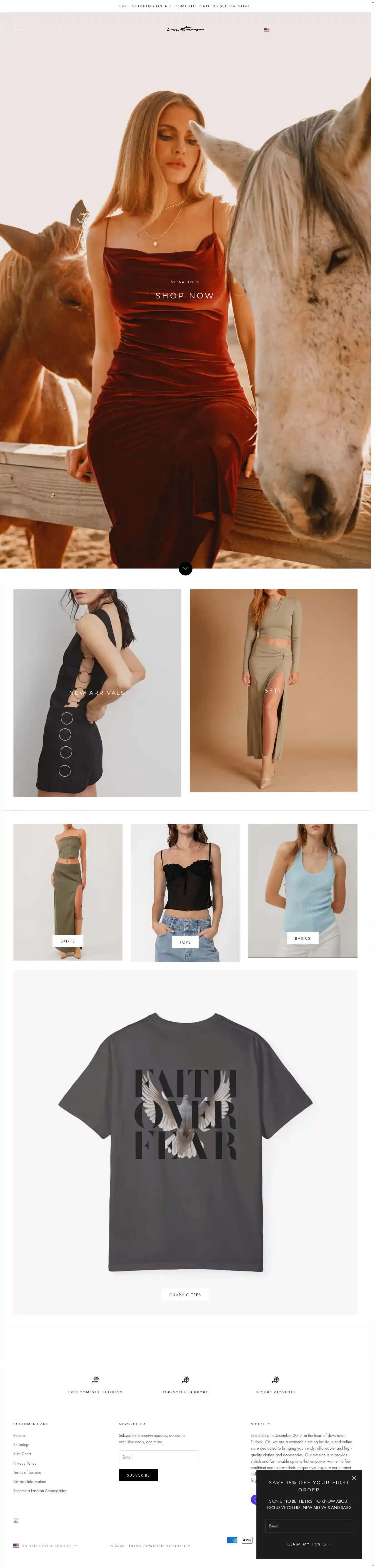Open the Shipping policy link
Image resolution: width=375 pixels, height=1568 pixels.
(x=21, y=1444)
